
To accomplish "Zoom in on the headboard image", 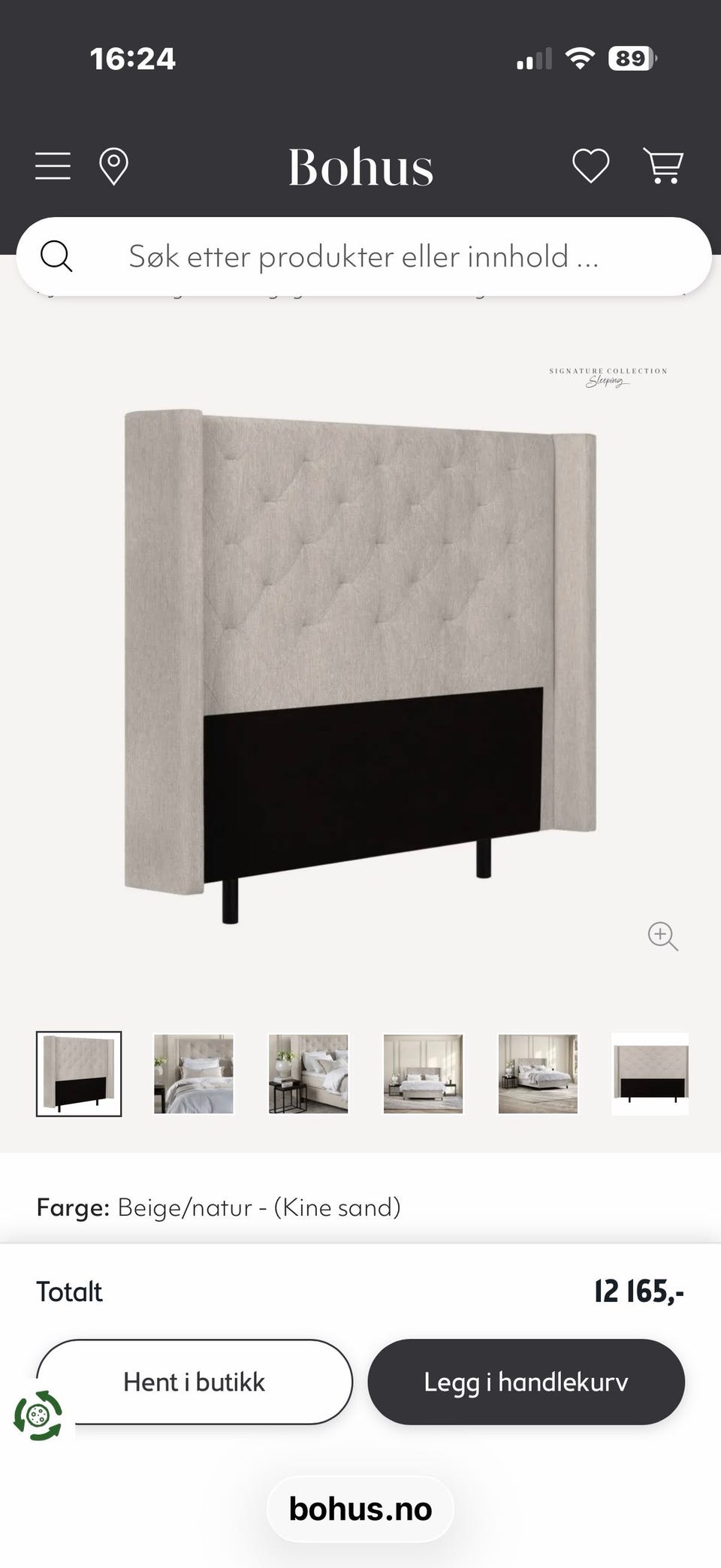I will click(662, 936).
